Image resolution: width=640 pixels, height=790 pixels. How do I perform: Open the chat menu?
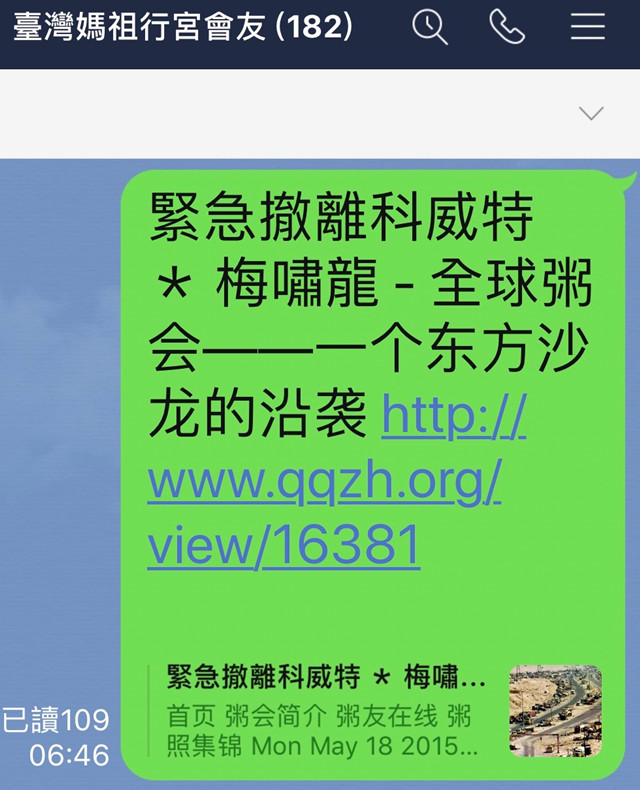(x=588, y=28)
